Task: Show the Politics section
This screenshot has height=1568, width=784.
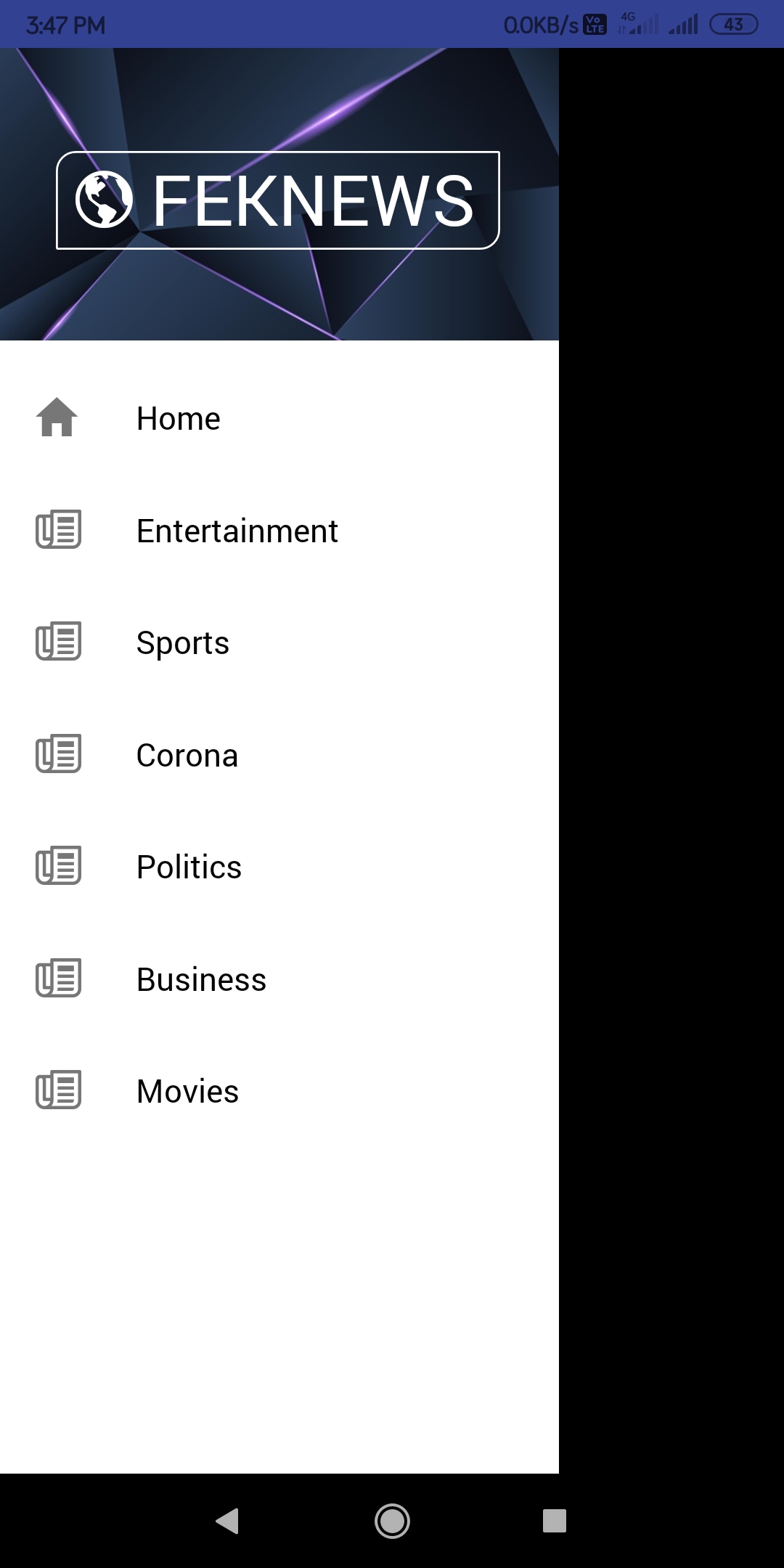Action: click(x=189, y=867)
